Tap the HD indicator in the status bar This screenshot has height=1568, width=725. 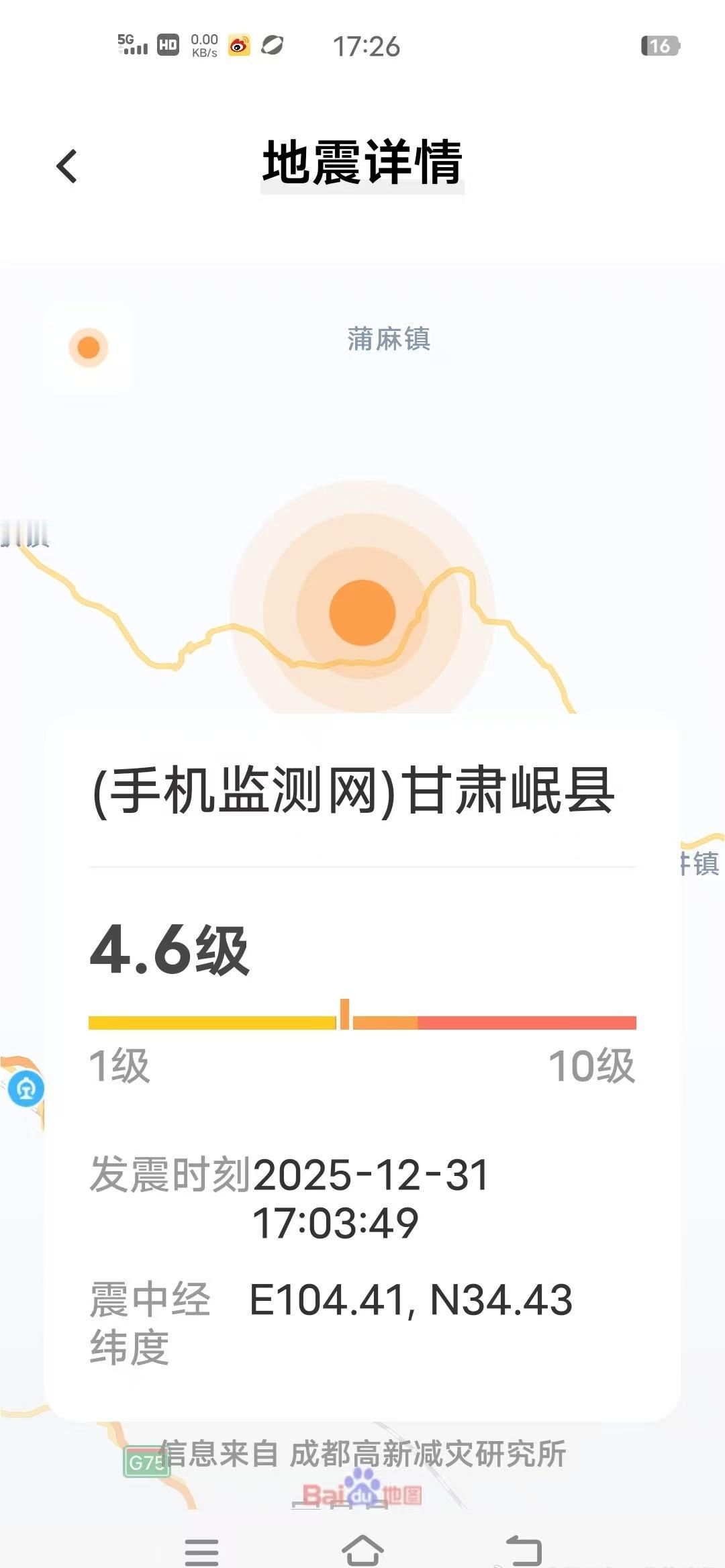click(169, 44)
